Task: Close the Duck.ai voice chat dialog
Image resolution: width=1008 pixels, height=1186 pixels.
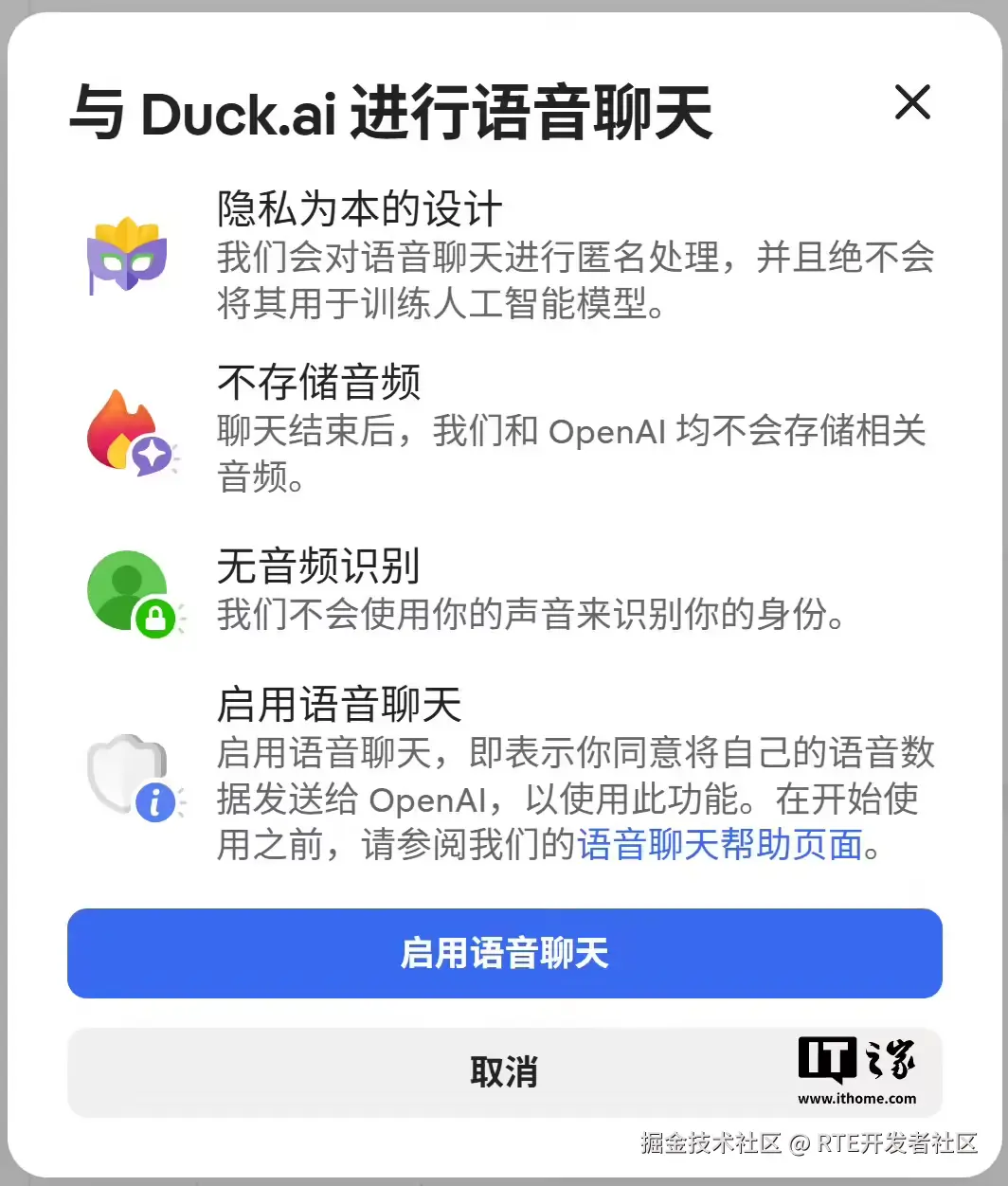Action: point(912,102)
